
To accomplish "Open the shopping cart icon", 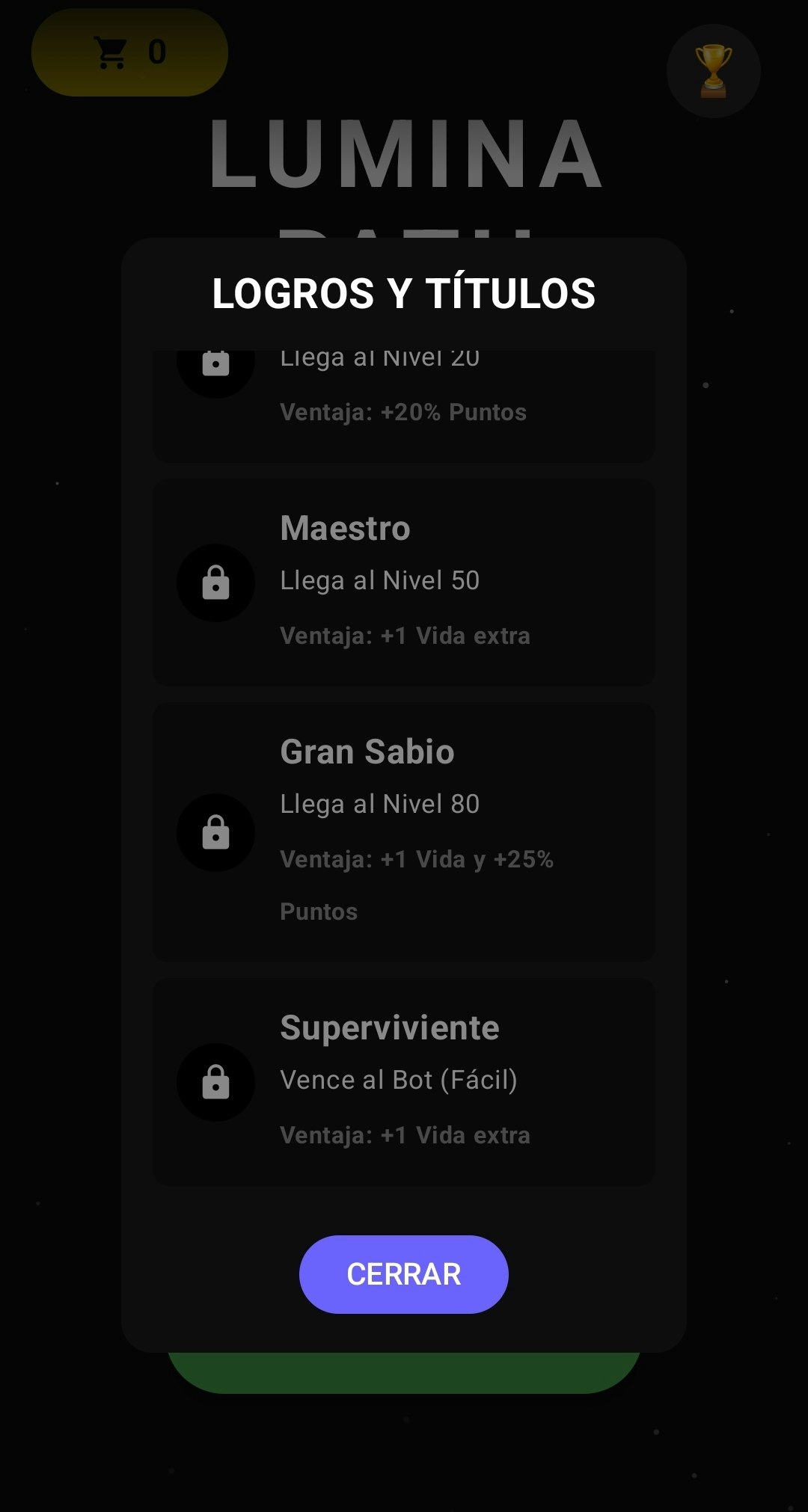I will coord(112,52).
